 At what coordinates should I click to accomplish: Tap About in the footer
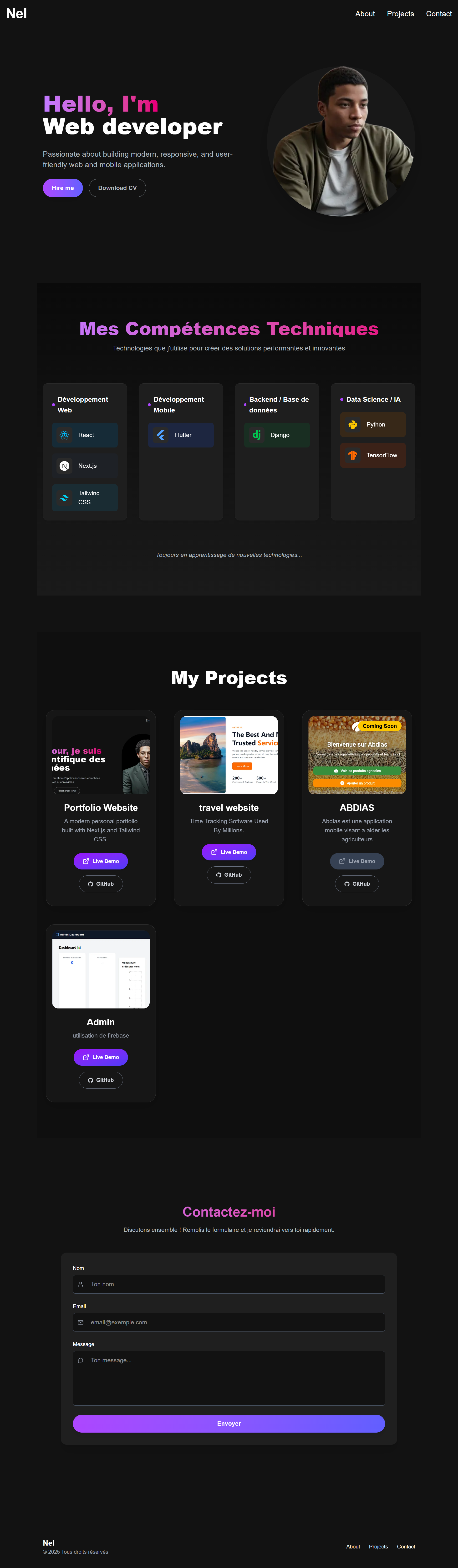pyautogui.click(x=353, y=1546)
